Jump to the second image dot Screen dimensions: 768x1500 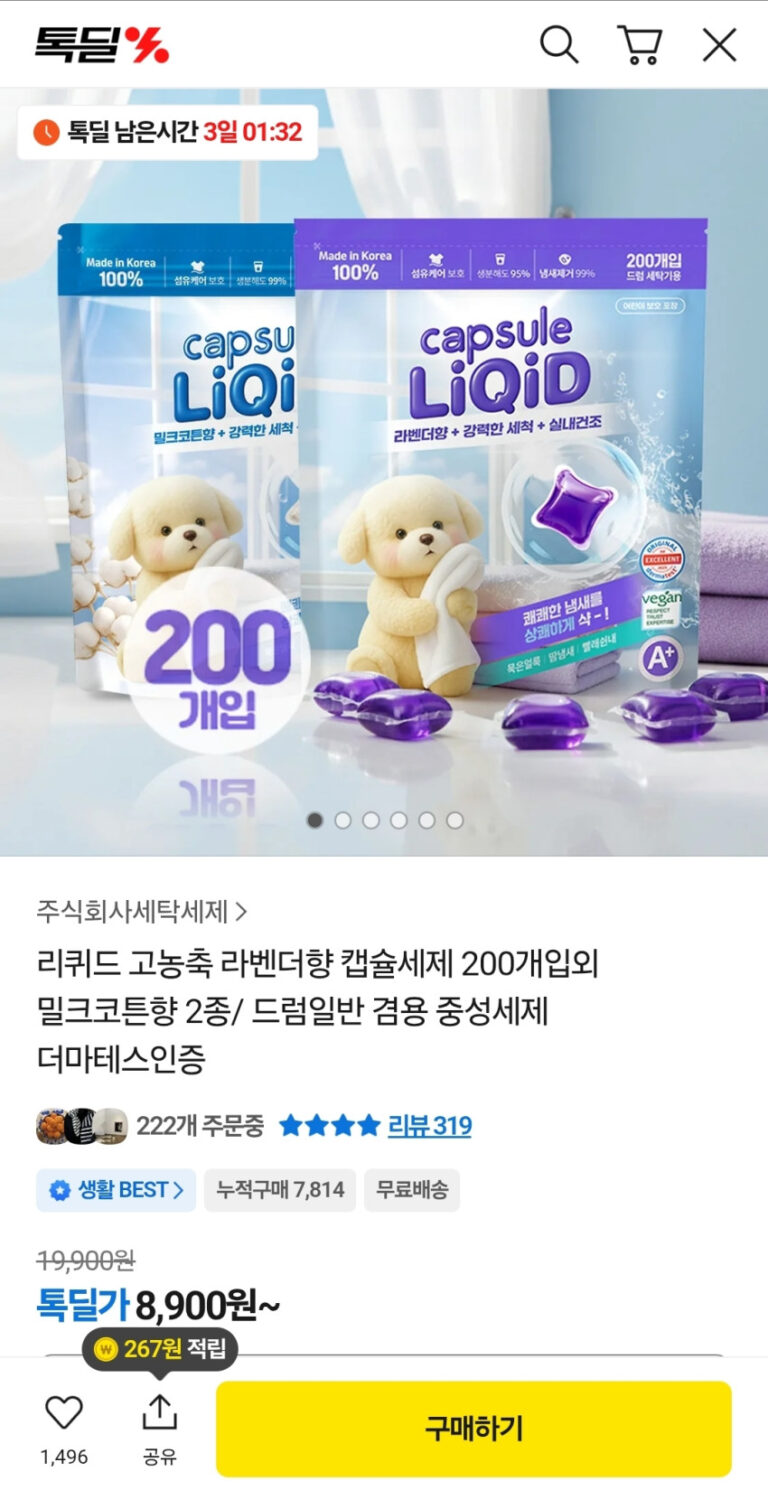pyautogui.click(x=343, y=820)
